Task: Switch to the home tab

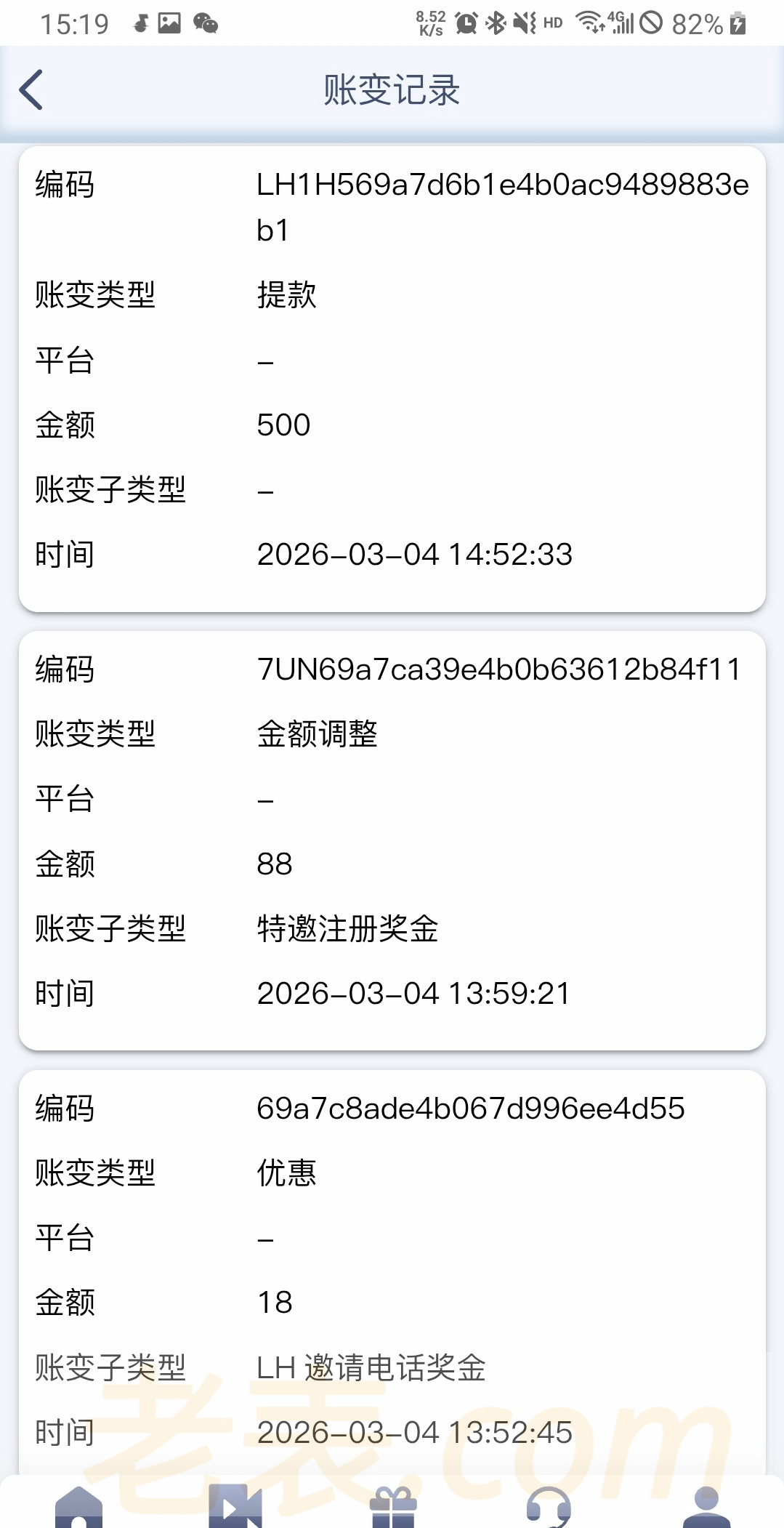Action: point(78,1508)
